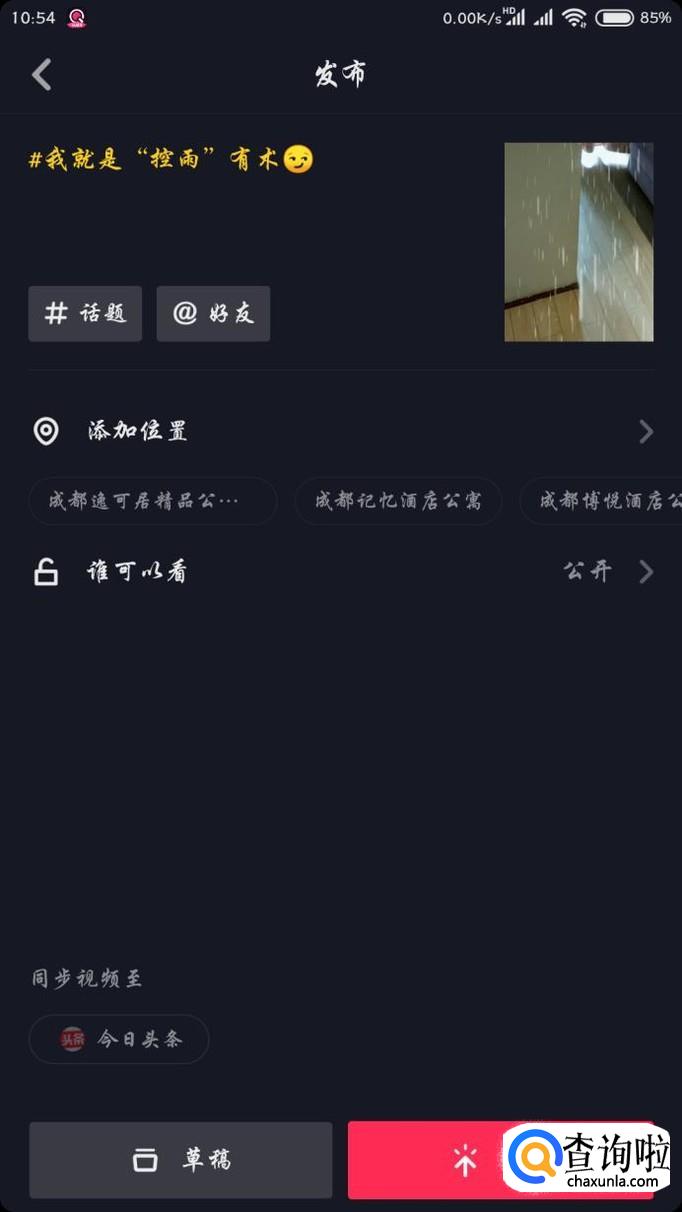Toggle sync to 今日头条
The image size is (682, 1212).
tap(119, 1039)
